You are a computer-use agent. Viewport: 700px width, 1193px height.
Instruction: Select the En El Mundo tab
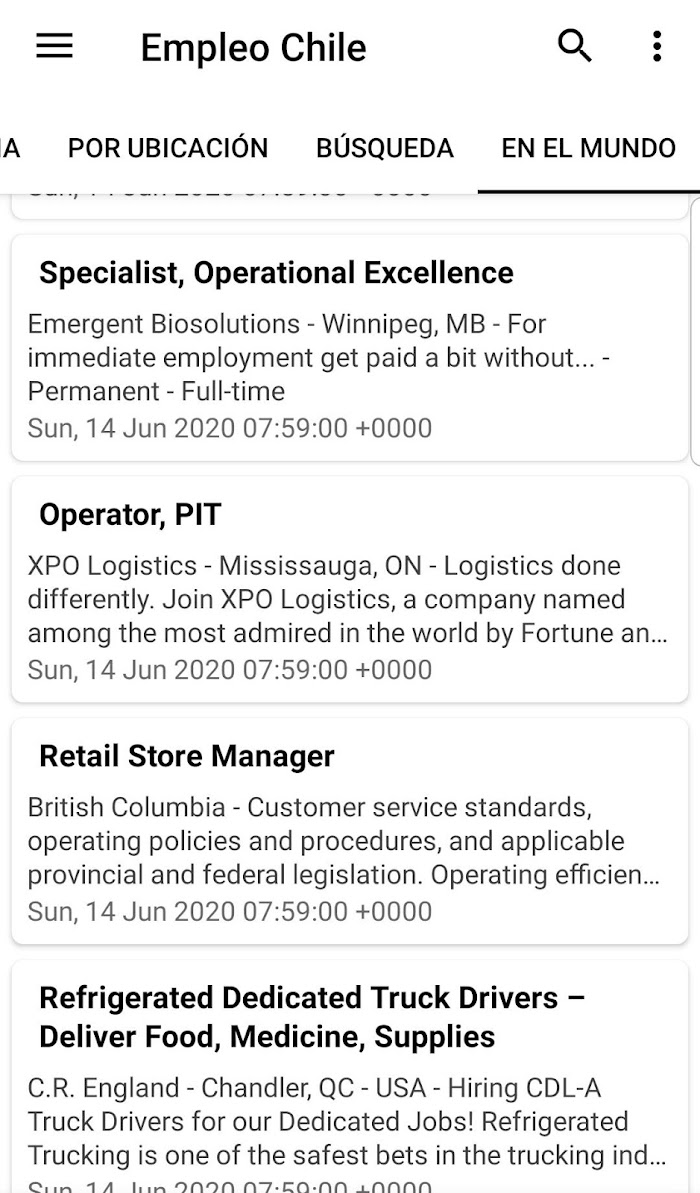tap(589, 148)
